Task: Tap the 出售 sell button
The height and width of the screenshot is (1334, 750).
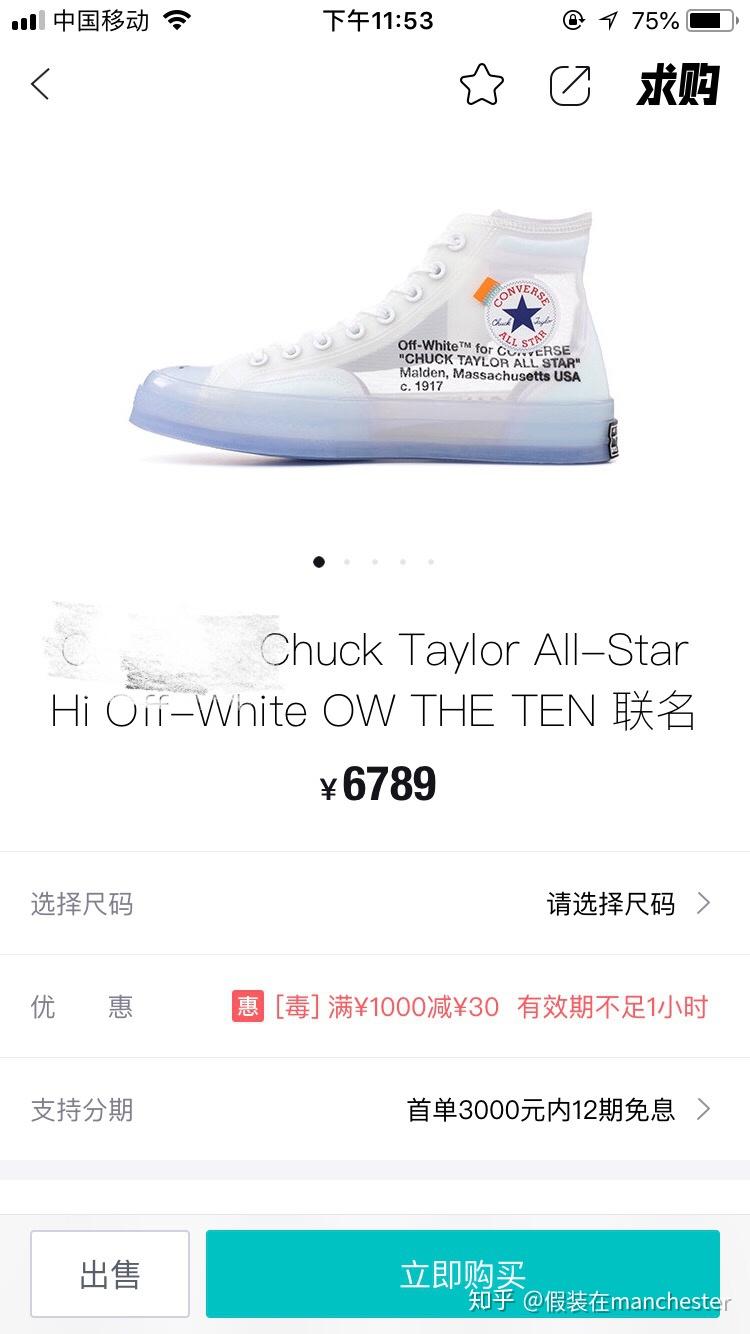Action: [110, 1274]
